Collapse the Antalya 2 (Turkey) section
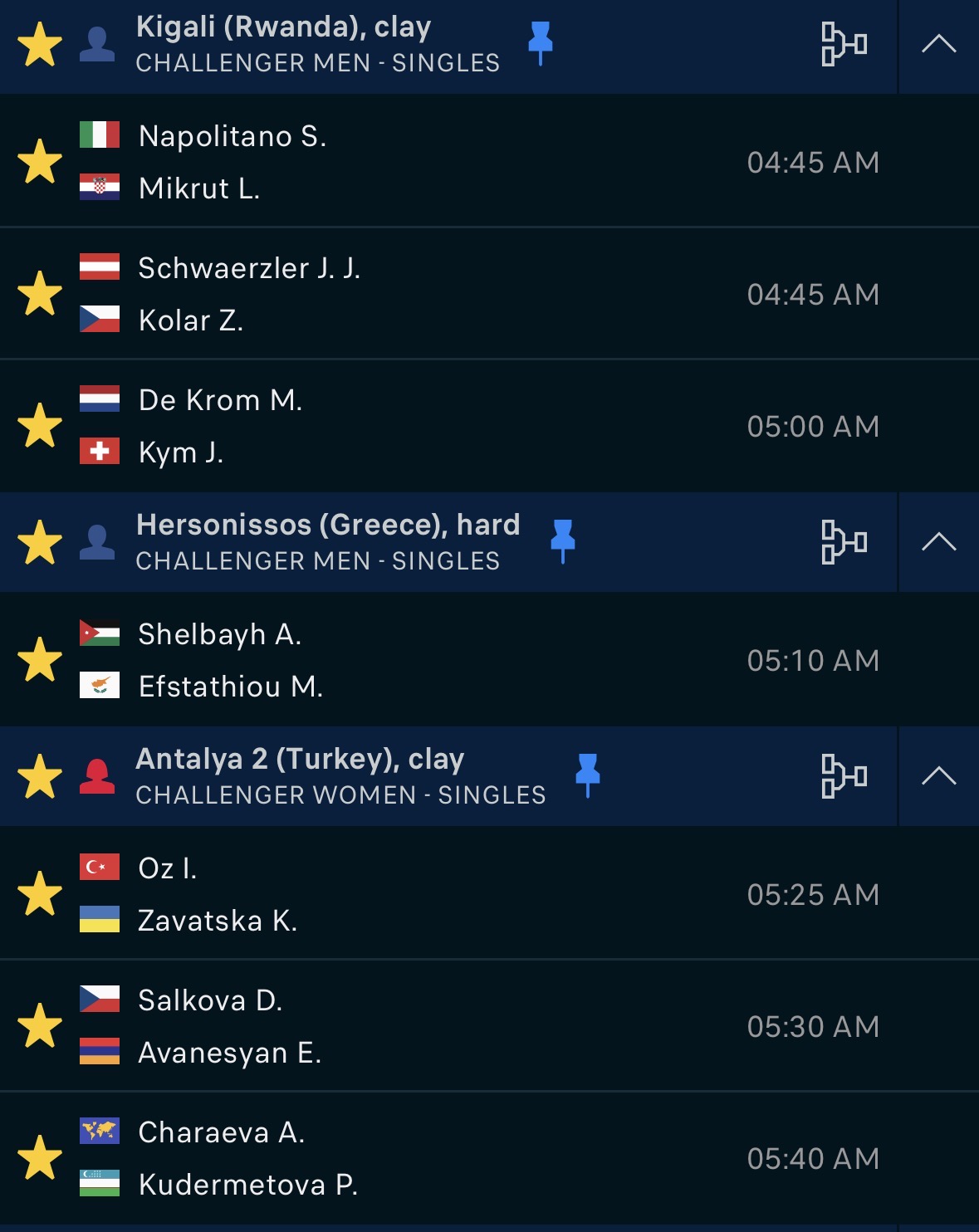This screenshot has width=979, height=1232. 938,777
